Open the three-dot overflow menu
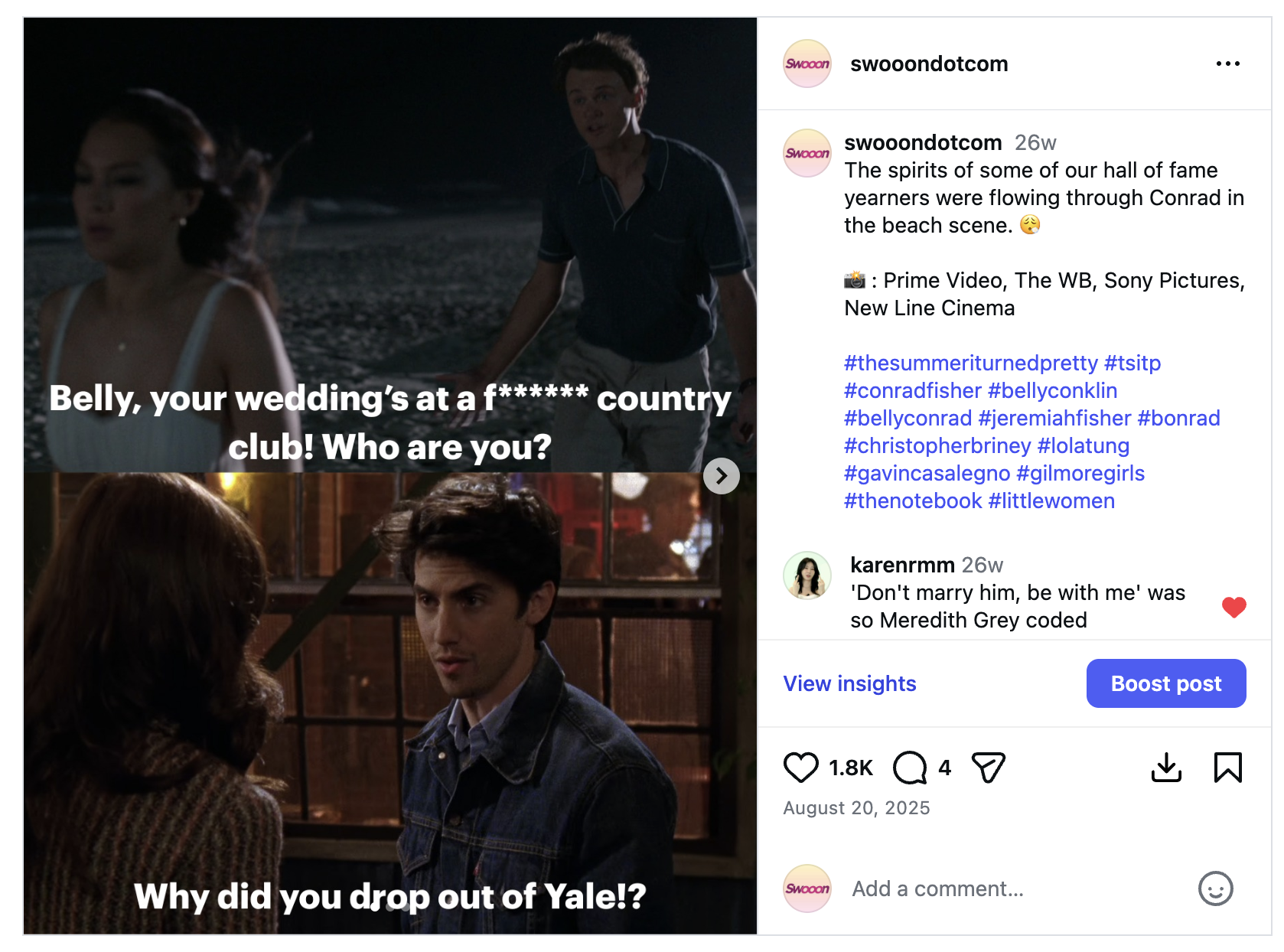This screenshot has height=952, width=1284. pos(1227,64)
